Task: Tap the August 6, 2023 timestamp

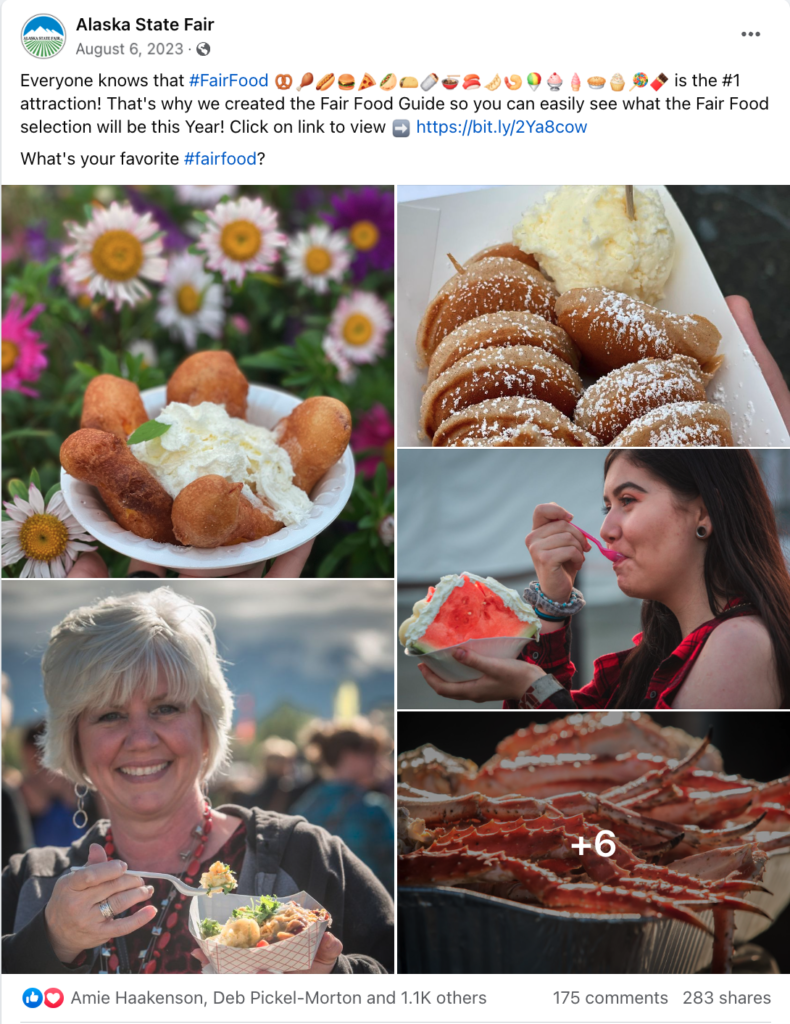Action: pyautogui.click(x=130, y=48)
